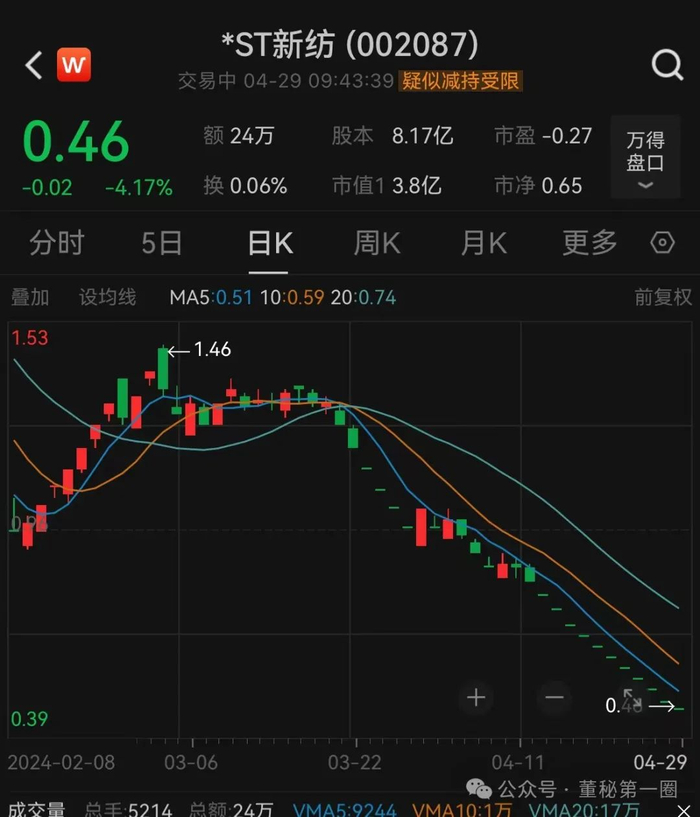The height and width of the screenshot is (817, 700).
Task: Open 设均线 moving average settings
Action: [108, 297]
